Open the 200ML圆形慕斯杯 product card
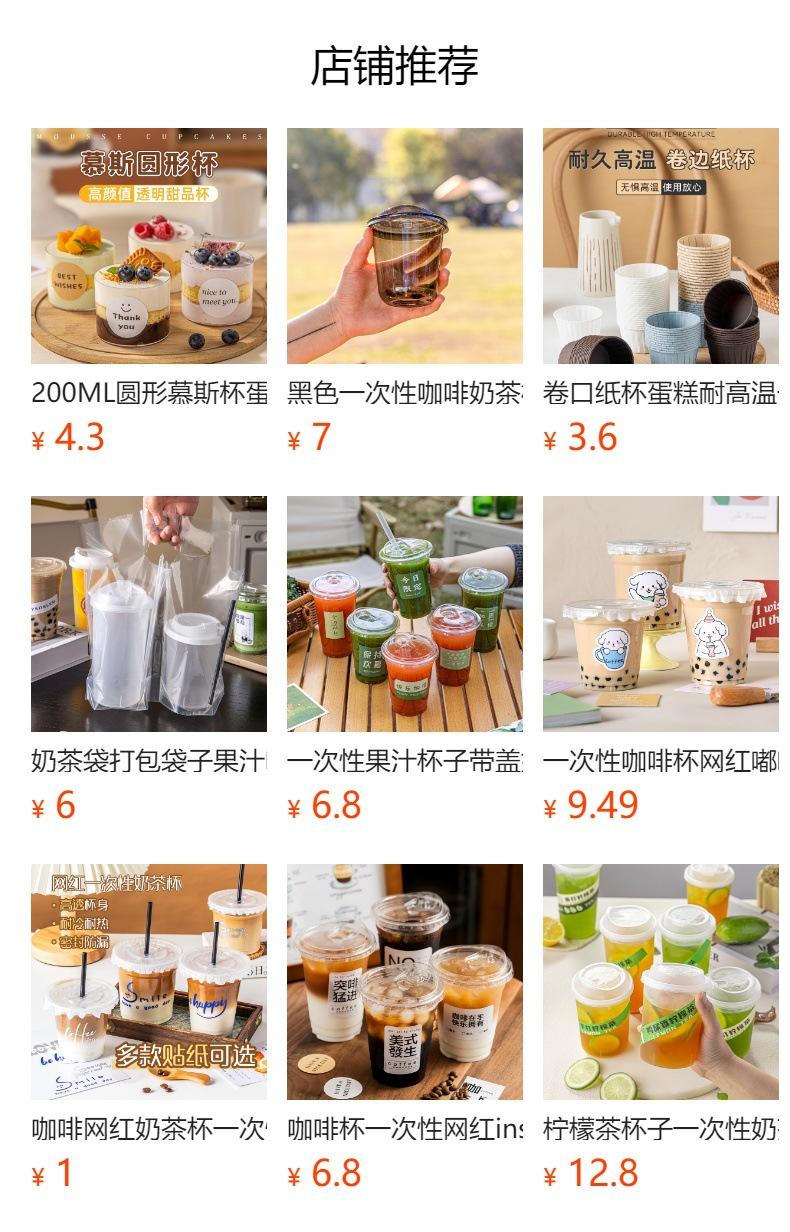 (x=149, y=246)
